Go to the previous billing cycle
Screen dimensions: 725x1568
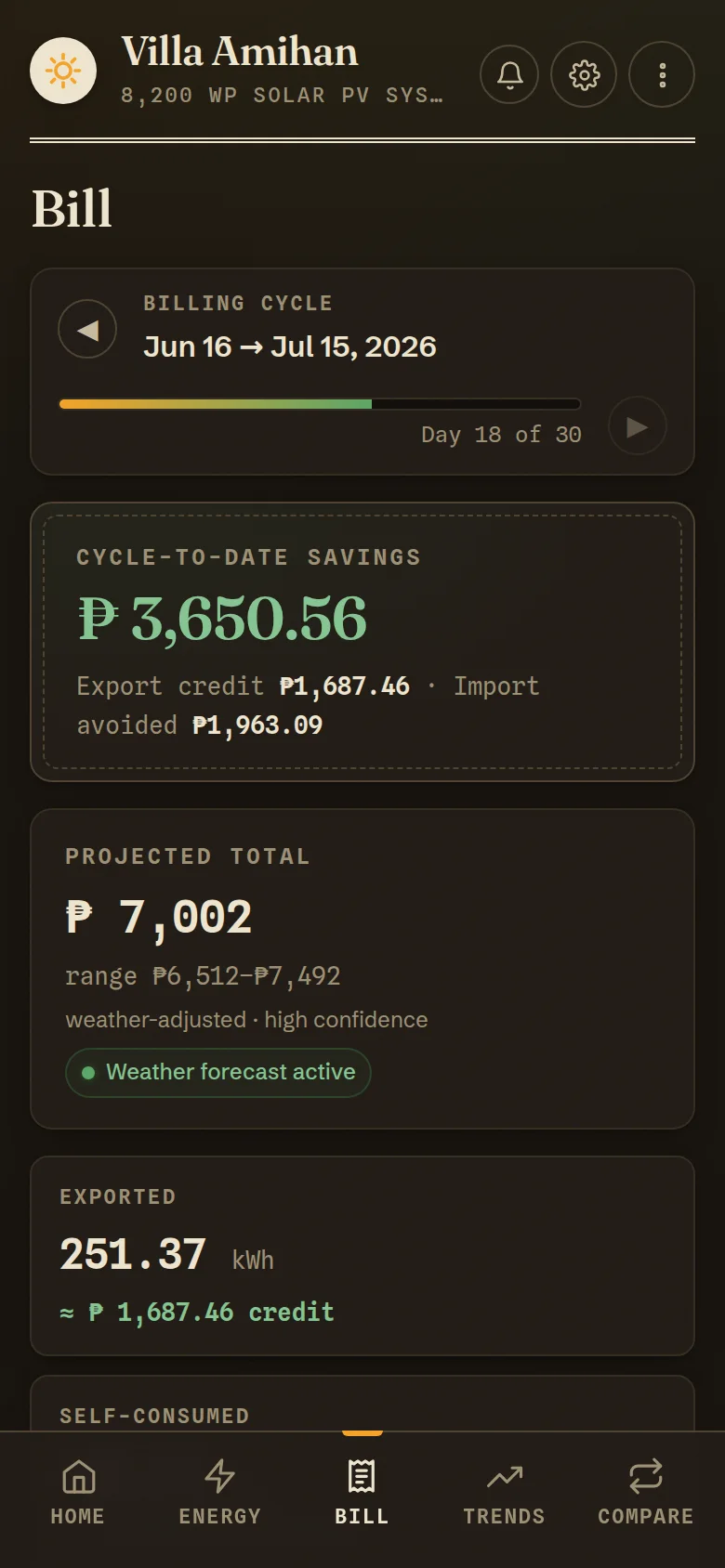point(87,329)
